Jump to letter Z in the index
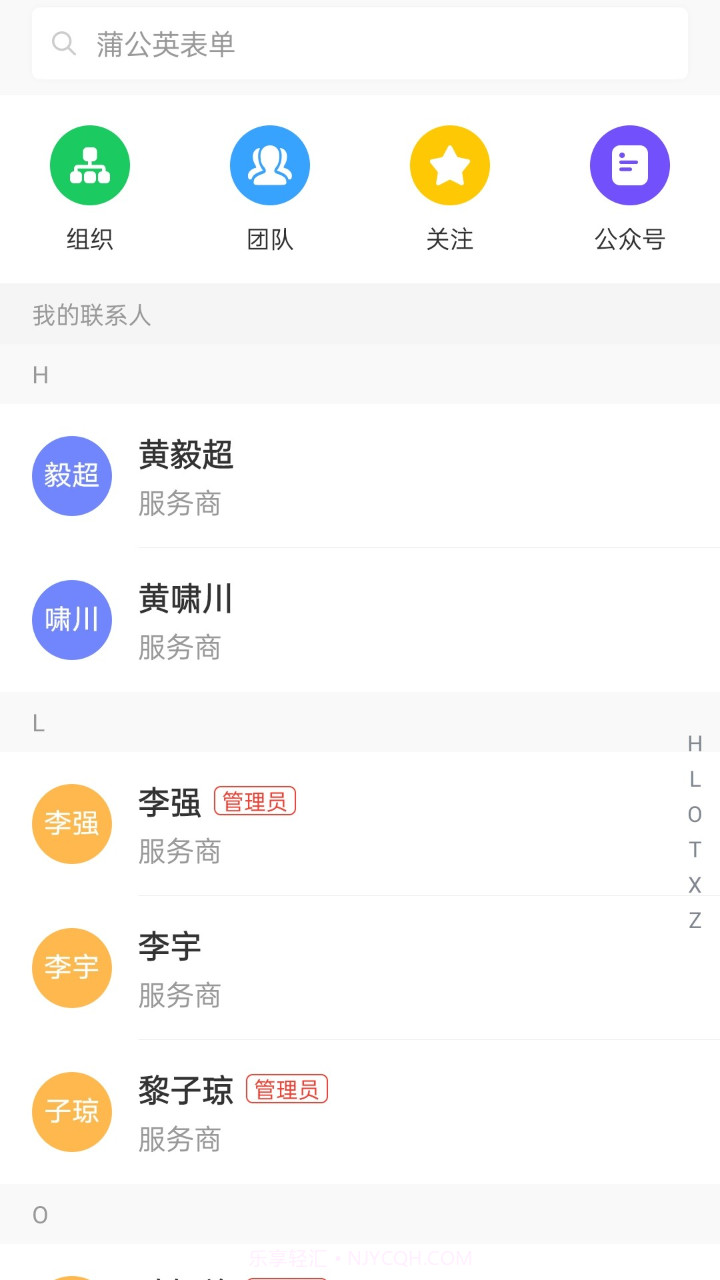The height and width of the screenshot is (1280, 720). pos(695,920)
